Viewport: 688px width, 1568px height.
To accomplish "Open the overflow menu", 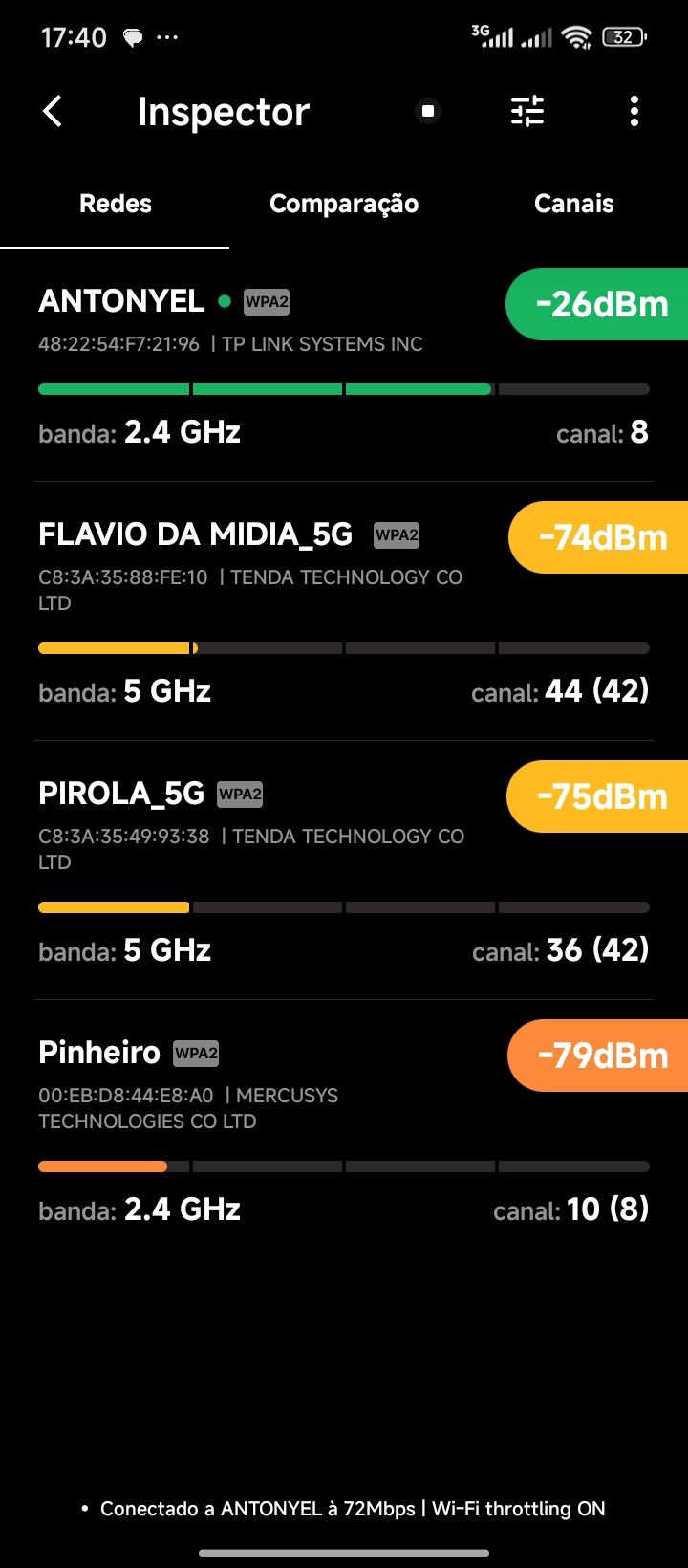I will tap(634, 112).
